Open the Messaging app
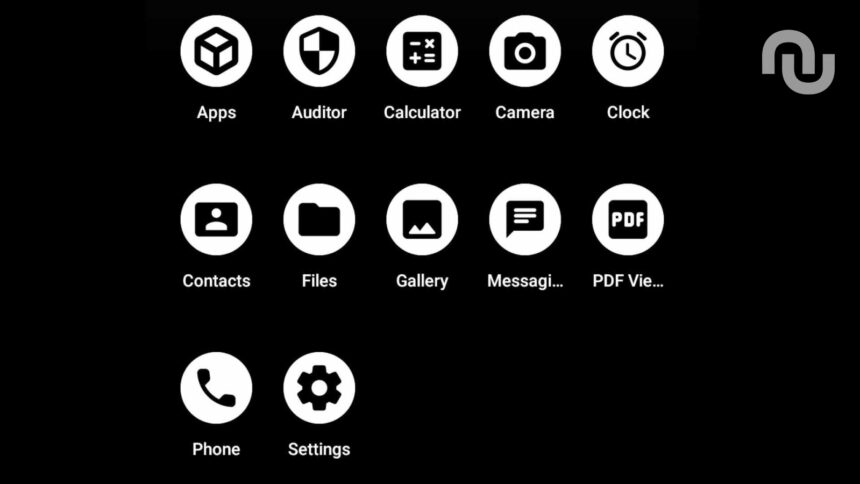The image size is (860, 484). [525, 219]
